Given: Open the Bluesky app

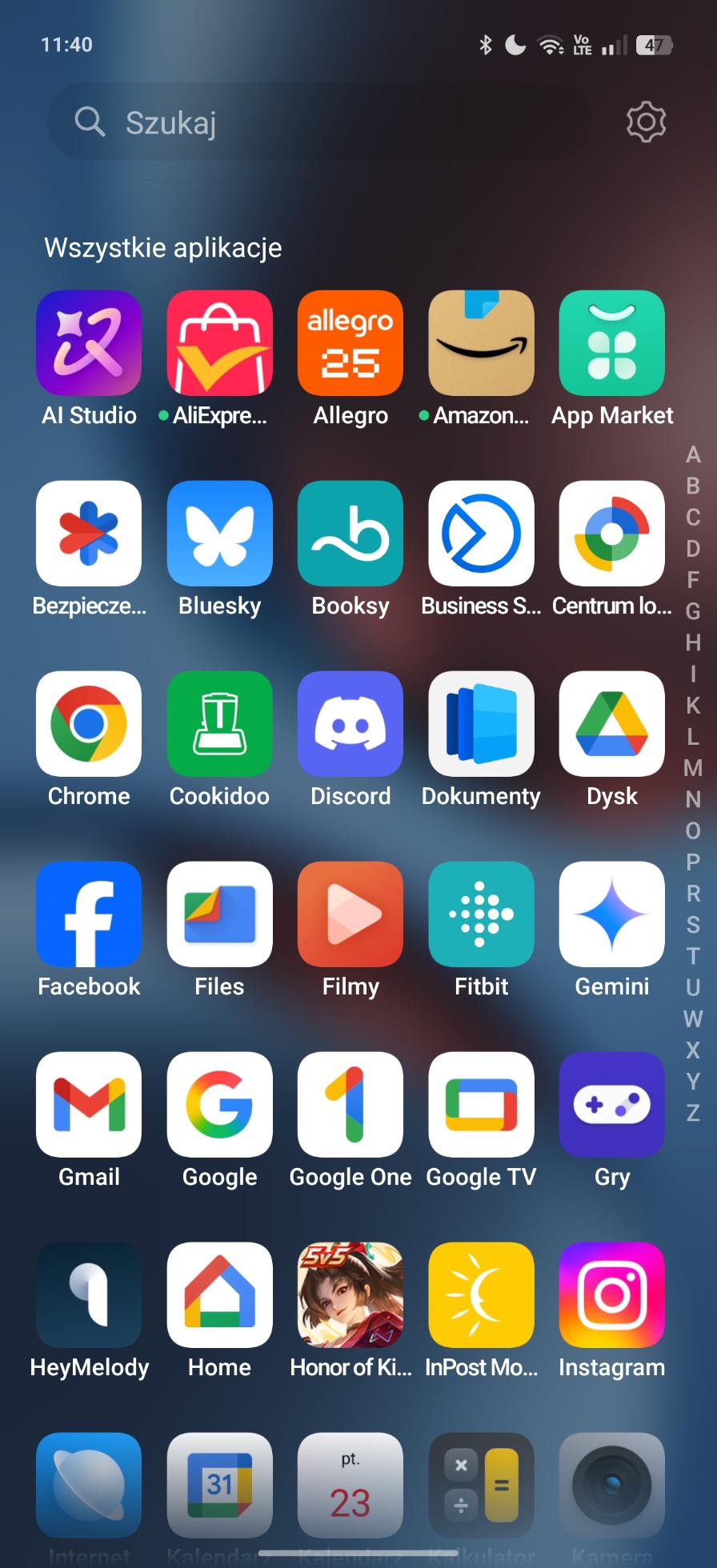Looking at the screenshot, I should click(220, 534).
